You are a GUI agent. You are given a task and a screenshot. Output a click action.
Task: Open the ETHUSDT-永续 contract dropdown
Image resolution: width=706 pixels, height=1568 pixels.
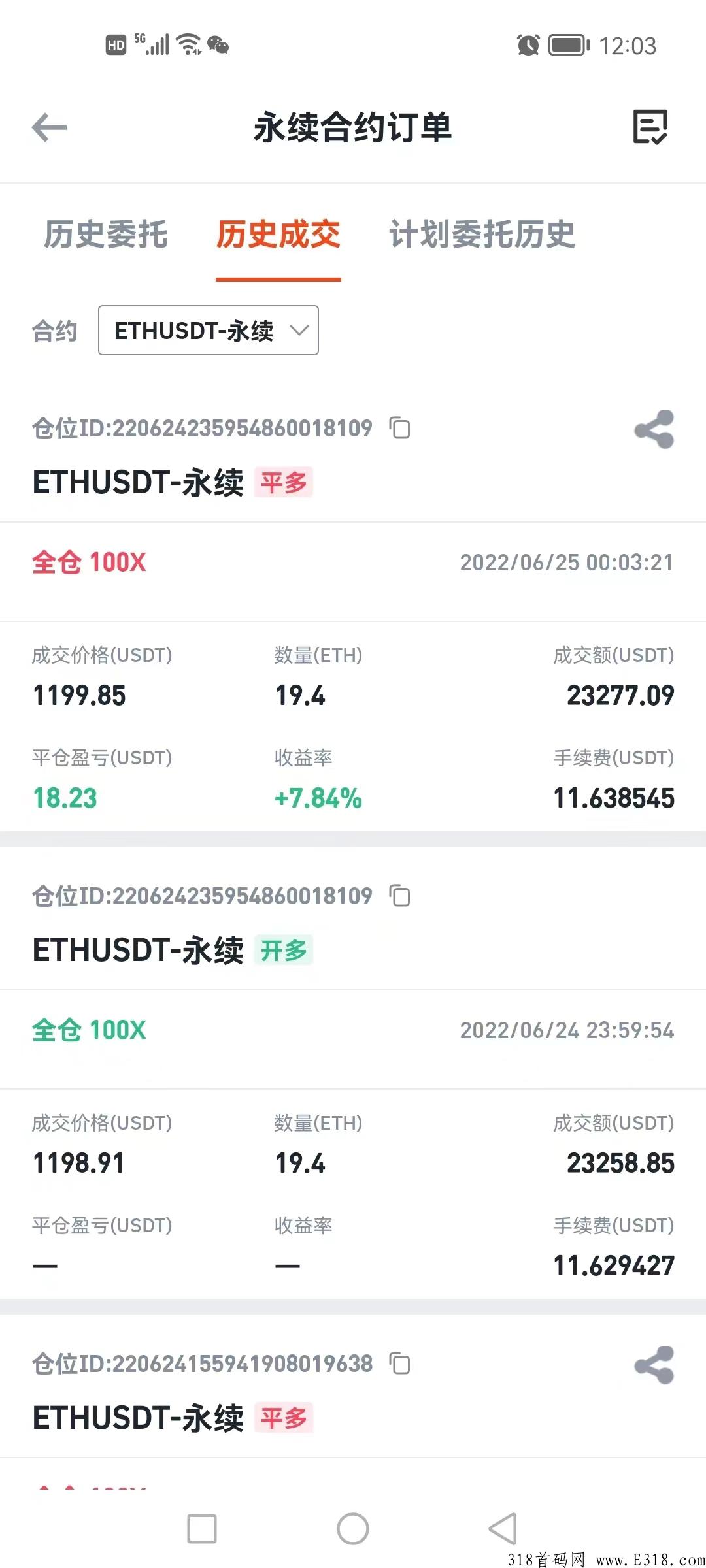(x=208, y=331)
